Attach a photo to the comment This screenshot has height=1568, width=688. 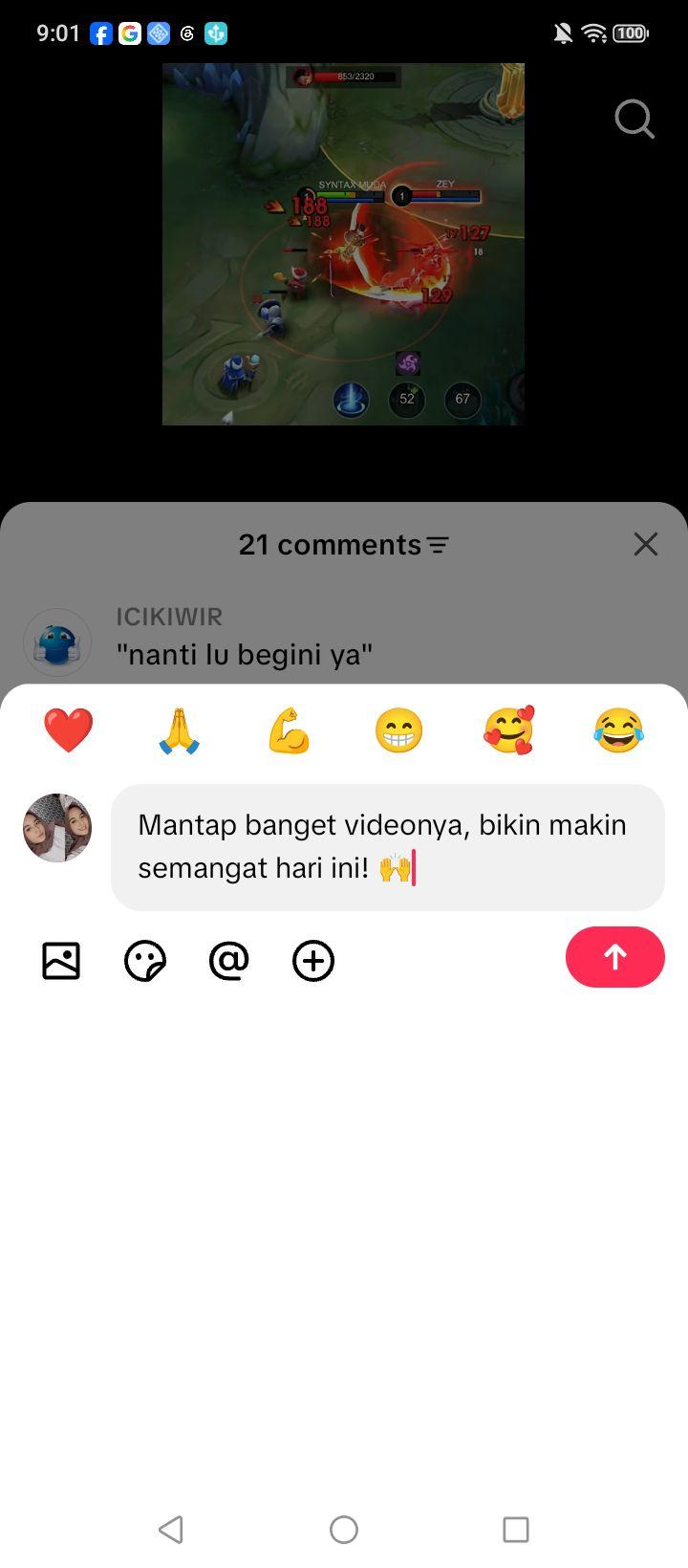pos(61,961)
